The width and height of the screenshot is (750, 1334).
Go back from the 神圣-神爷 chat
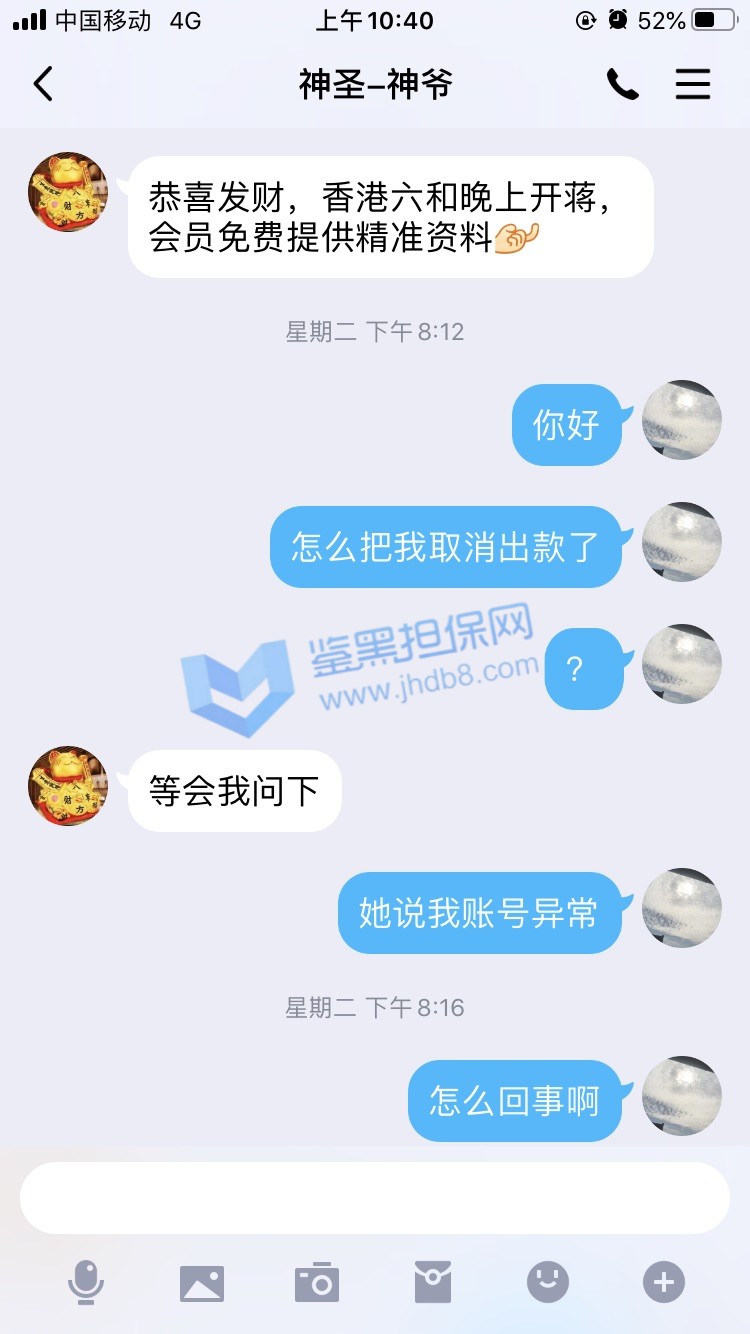43,84
